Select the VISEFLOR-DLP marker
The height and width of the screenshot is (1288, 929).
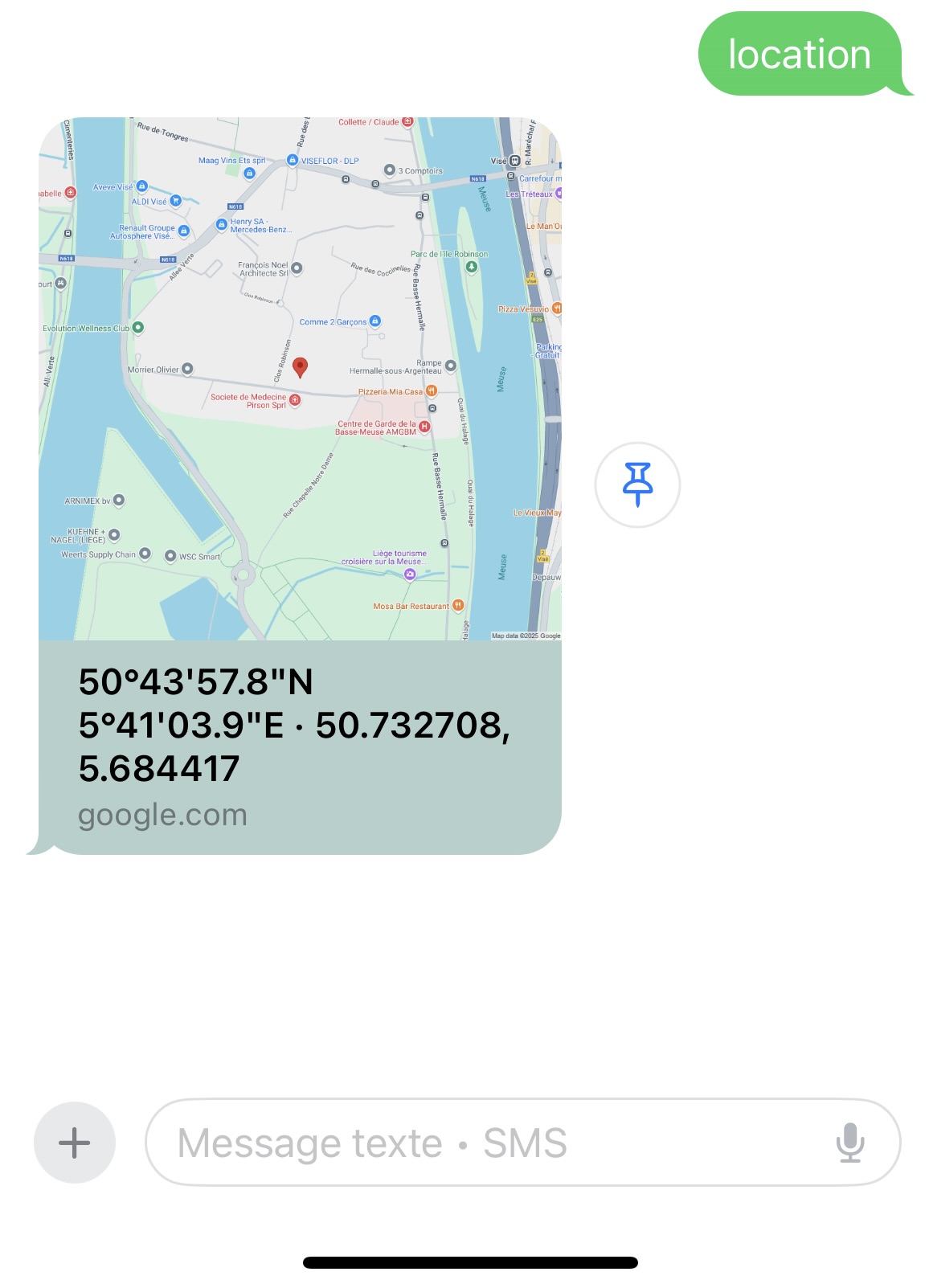click(x=293, y=160)
